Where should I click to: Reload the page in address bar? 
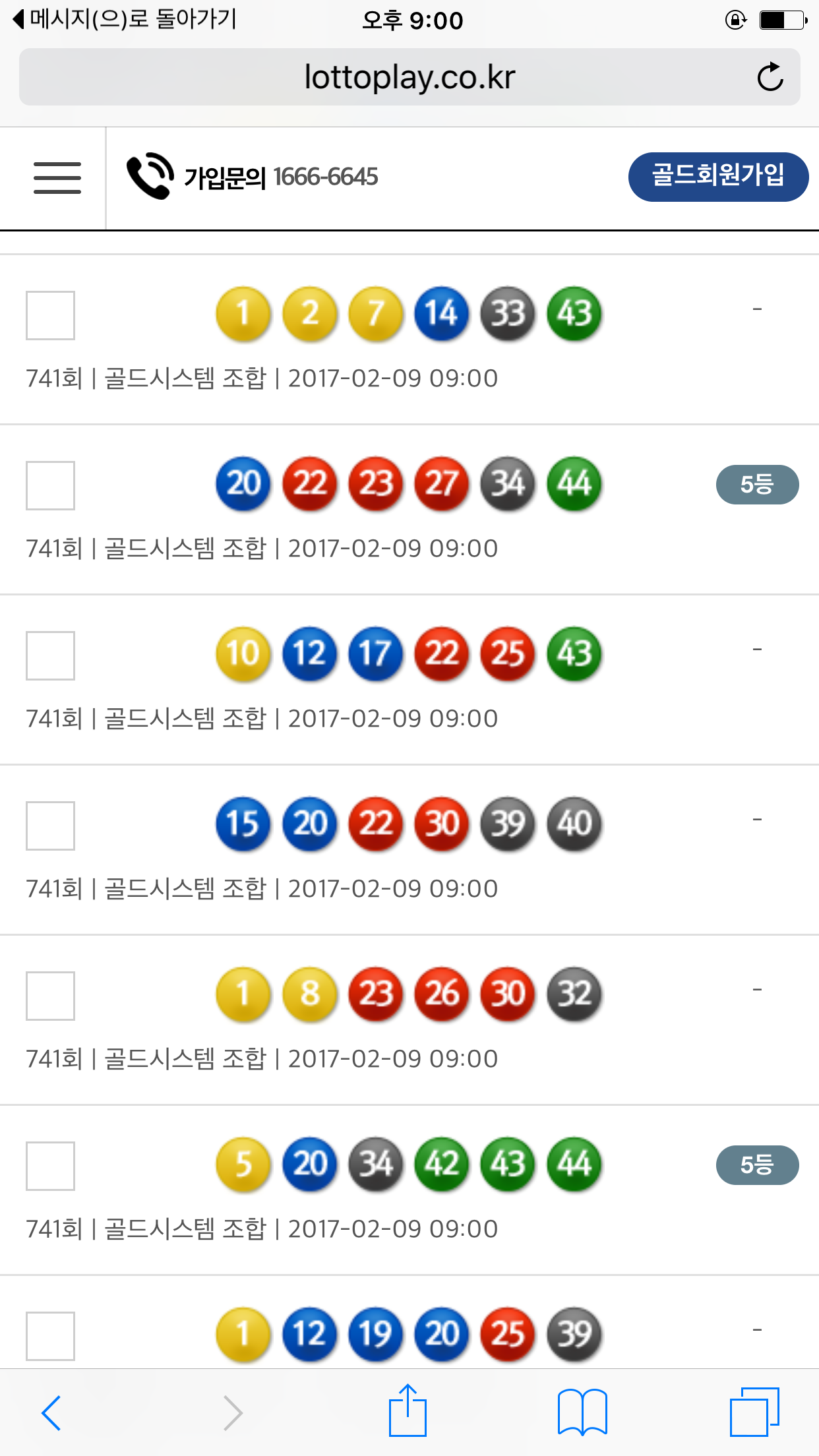770,77
